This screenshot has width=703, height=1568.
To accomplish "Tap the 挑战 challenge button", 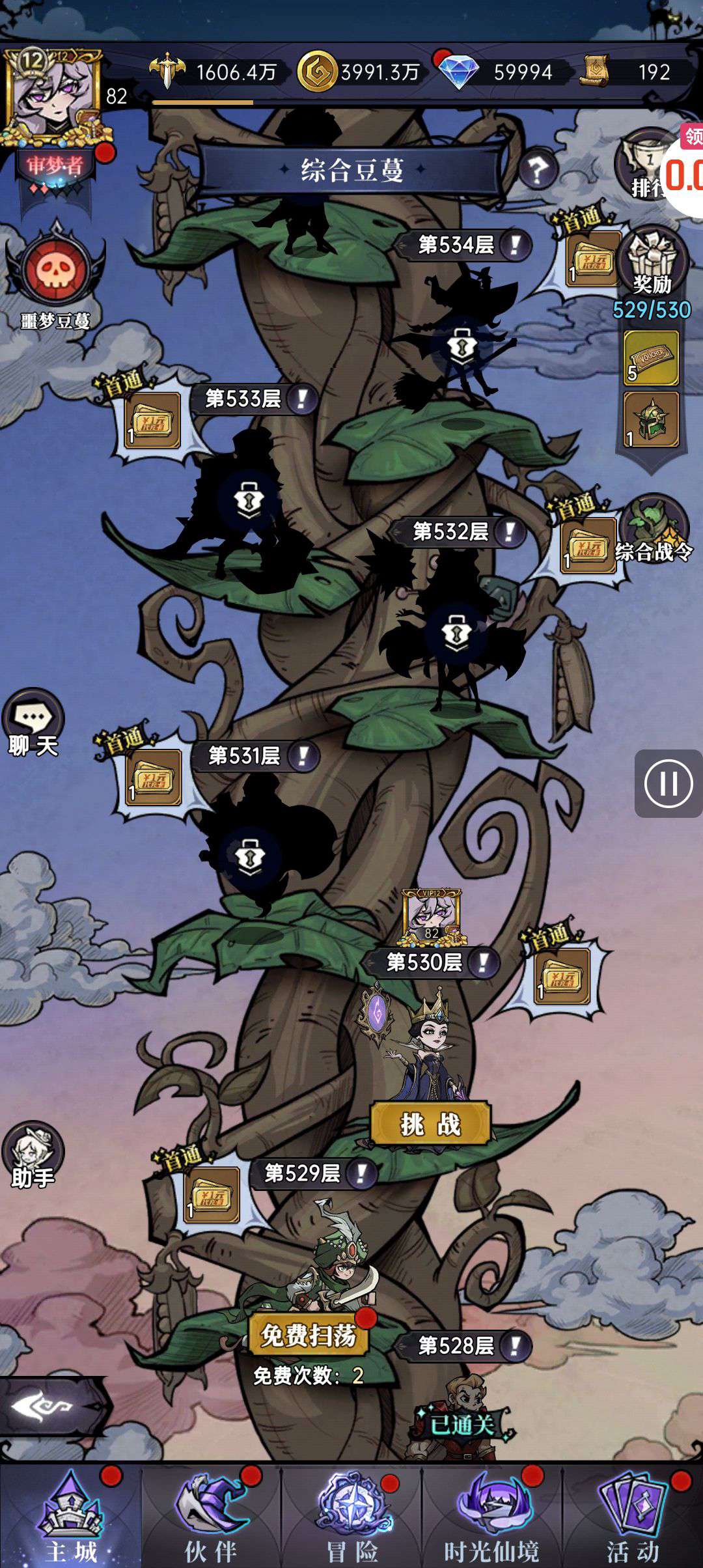I will (430, 1123).
